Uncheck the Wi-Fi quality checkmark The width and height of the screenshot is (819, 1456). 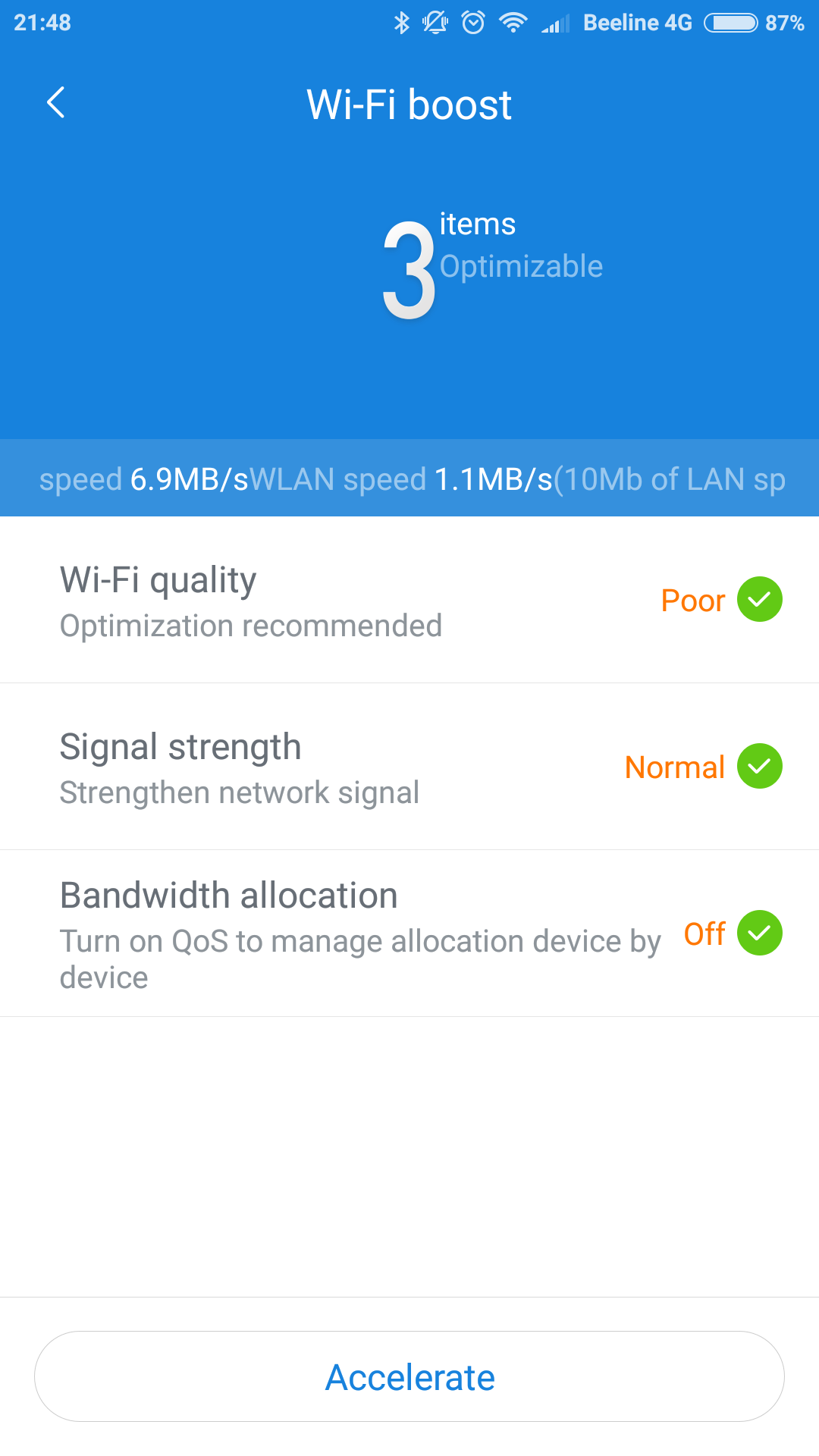(x=760, y=599)
